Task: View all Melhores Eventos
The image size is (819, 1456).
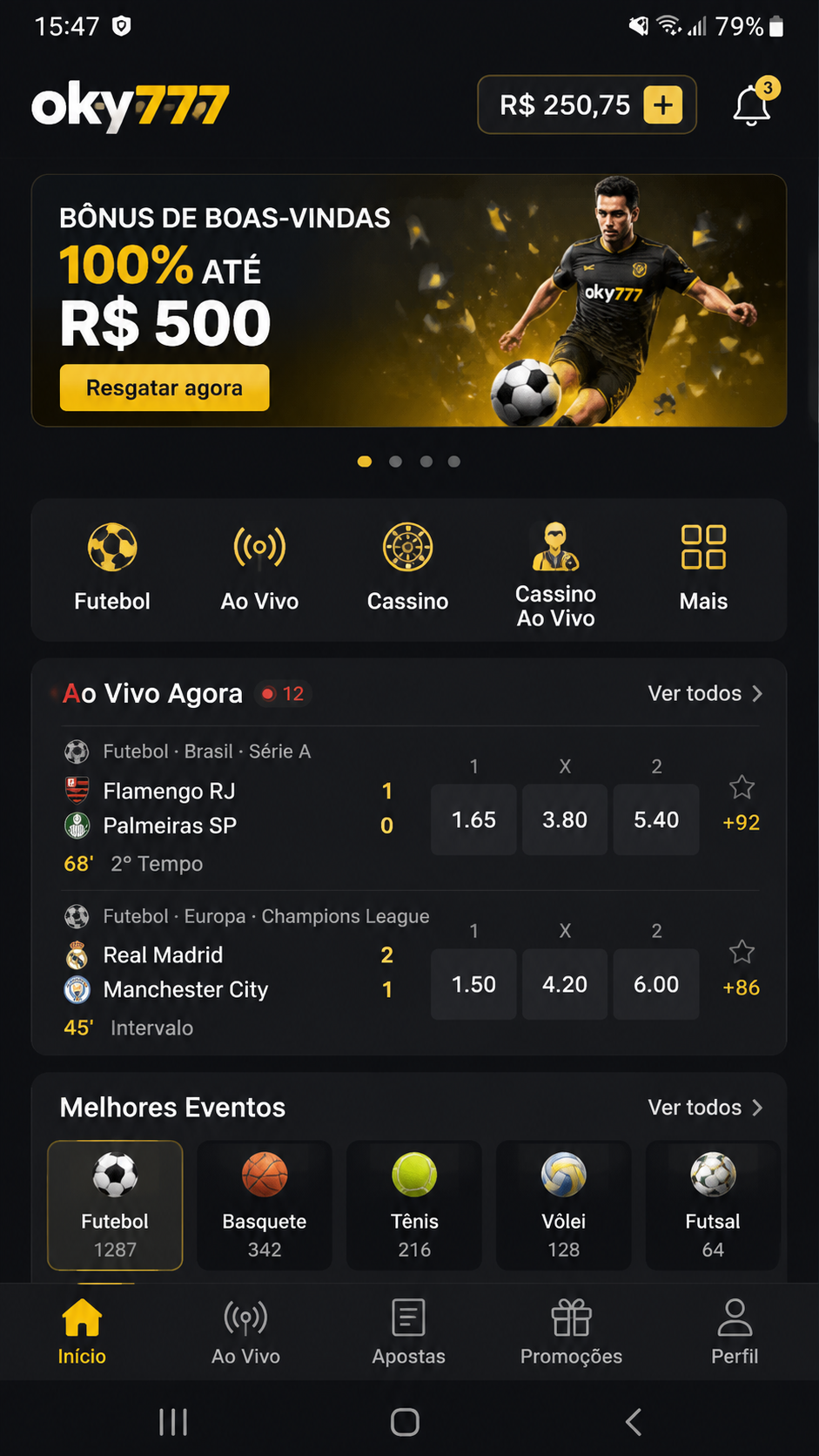Action: coord(705,1107)
